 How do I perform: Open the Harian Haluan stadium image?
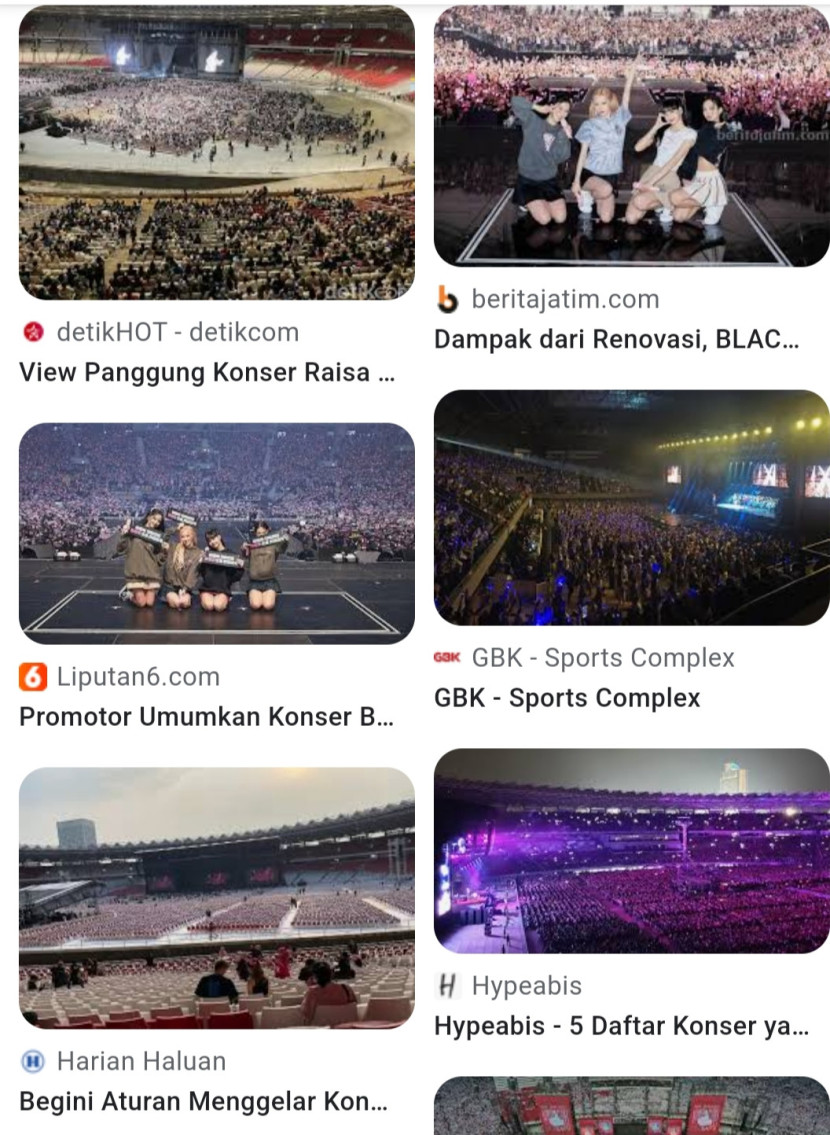coord(216,898)
